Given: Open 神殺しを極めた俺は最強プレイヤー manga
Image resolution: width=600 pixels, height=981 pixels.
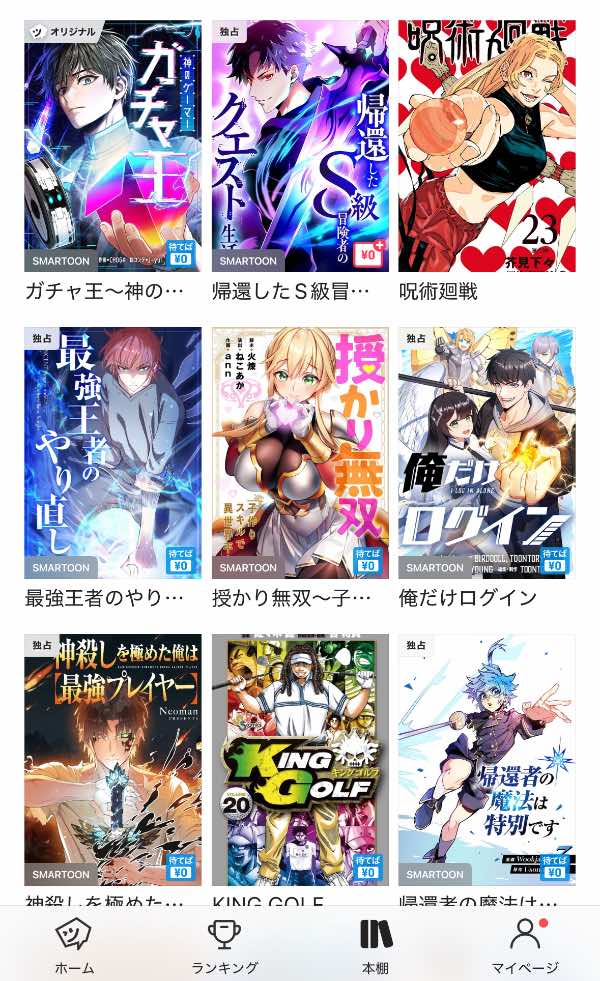Looking at the screenshot, I should click(x=112, y=759).
